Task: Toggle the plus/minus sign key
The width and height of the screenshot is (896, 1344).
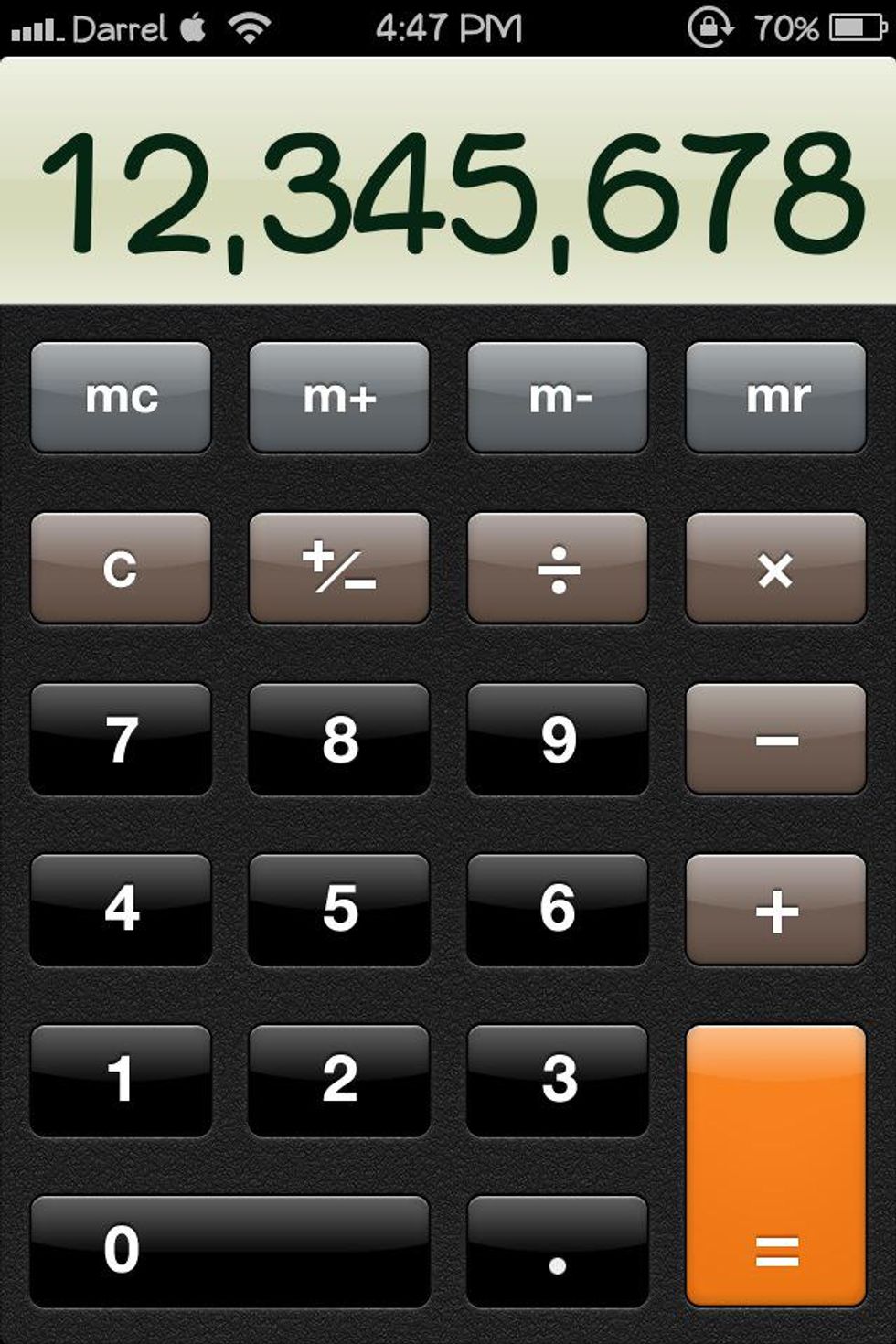Action: [x=339, y=568]
